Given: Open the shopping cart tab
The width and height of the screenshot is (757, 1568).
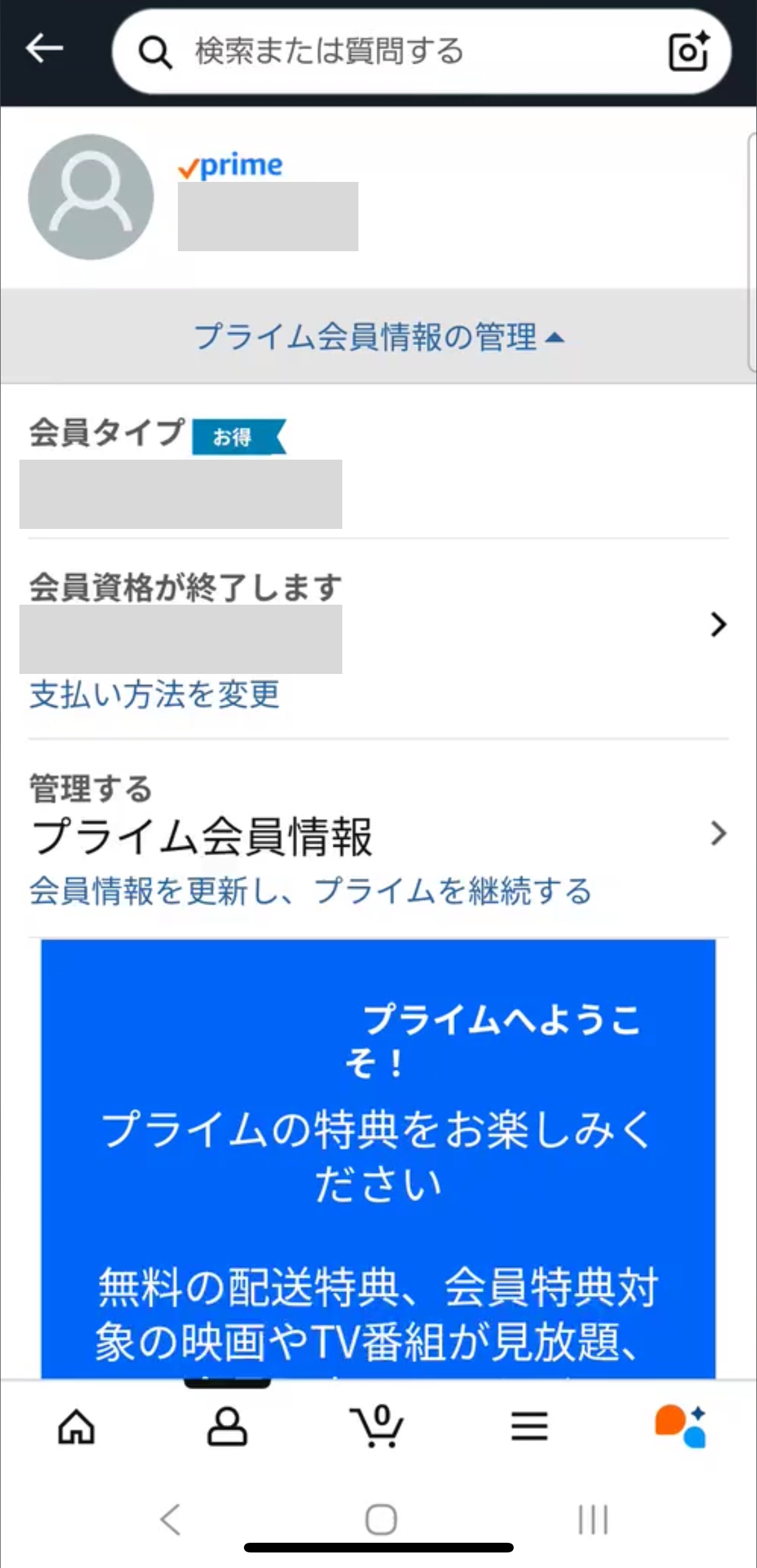Looking at the screenshot, I should click(x=378, y=1427).
